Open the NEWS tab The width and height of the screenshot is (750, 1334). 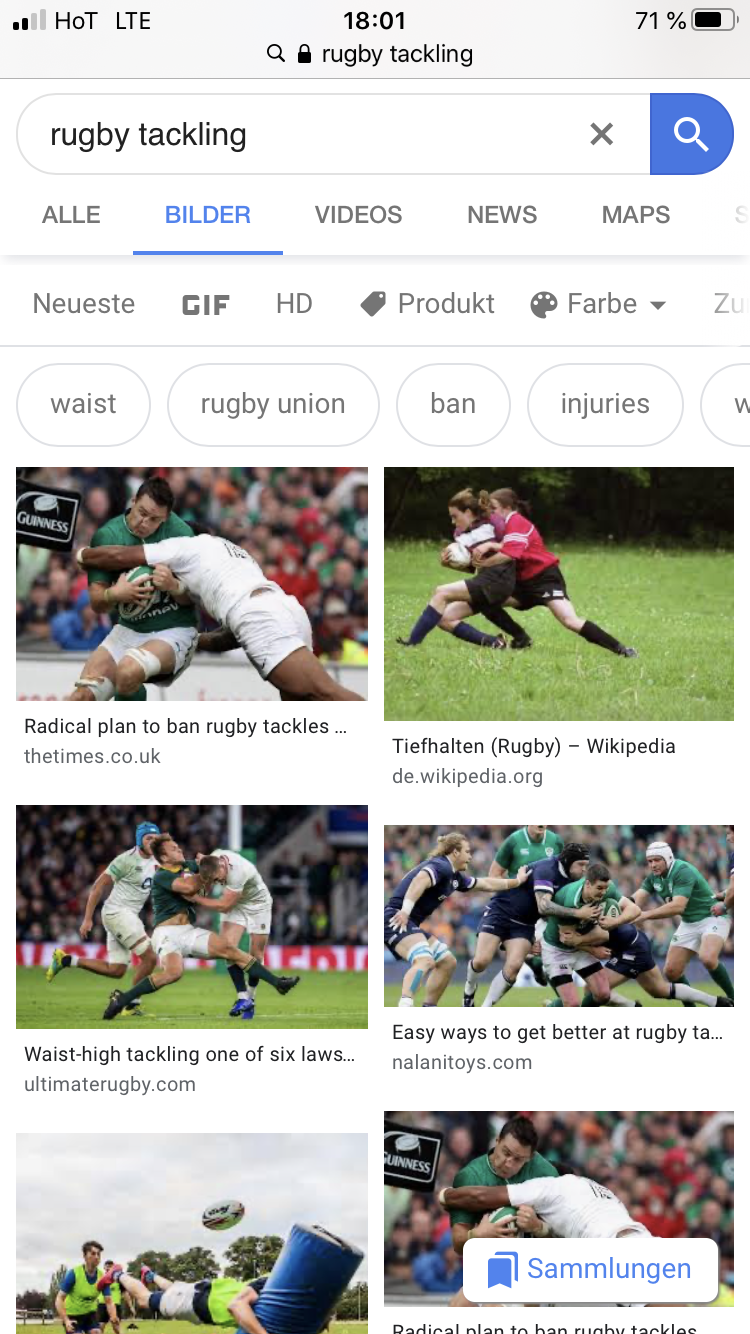502,215
